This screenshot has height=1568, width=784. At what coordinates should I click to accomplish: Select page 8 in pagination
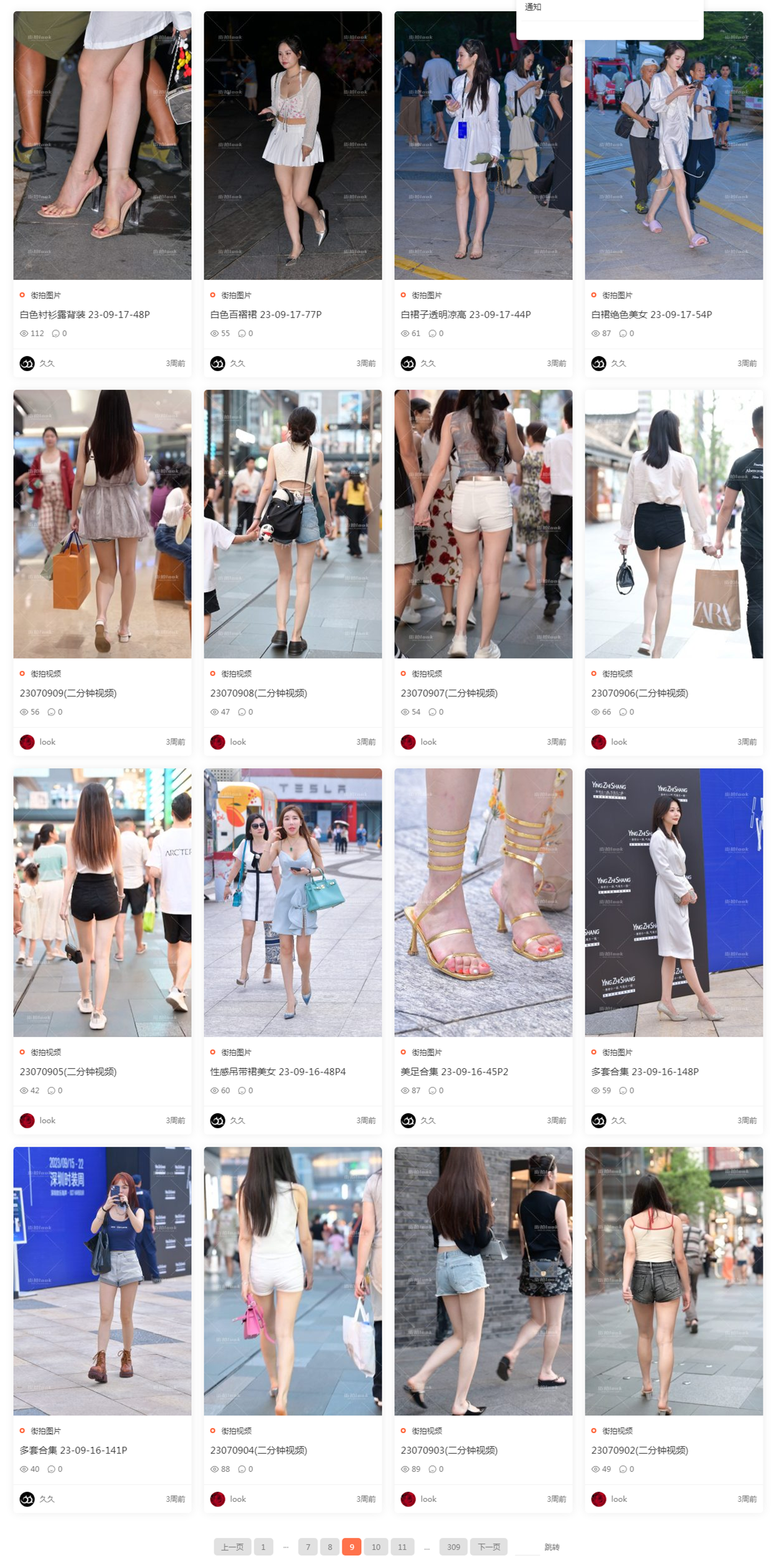click(329, 1547)
